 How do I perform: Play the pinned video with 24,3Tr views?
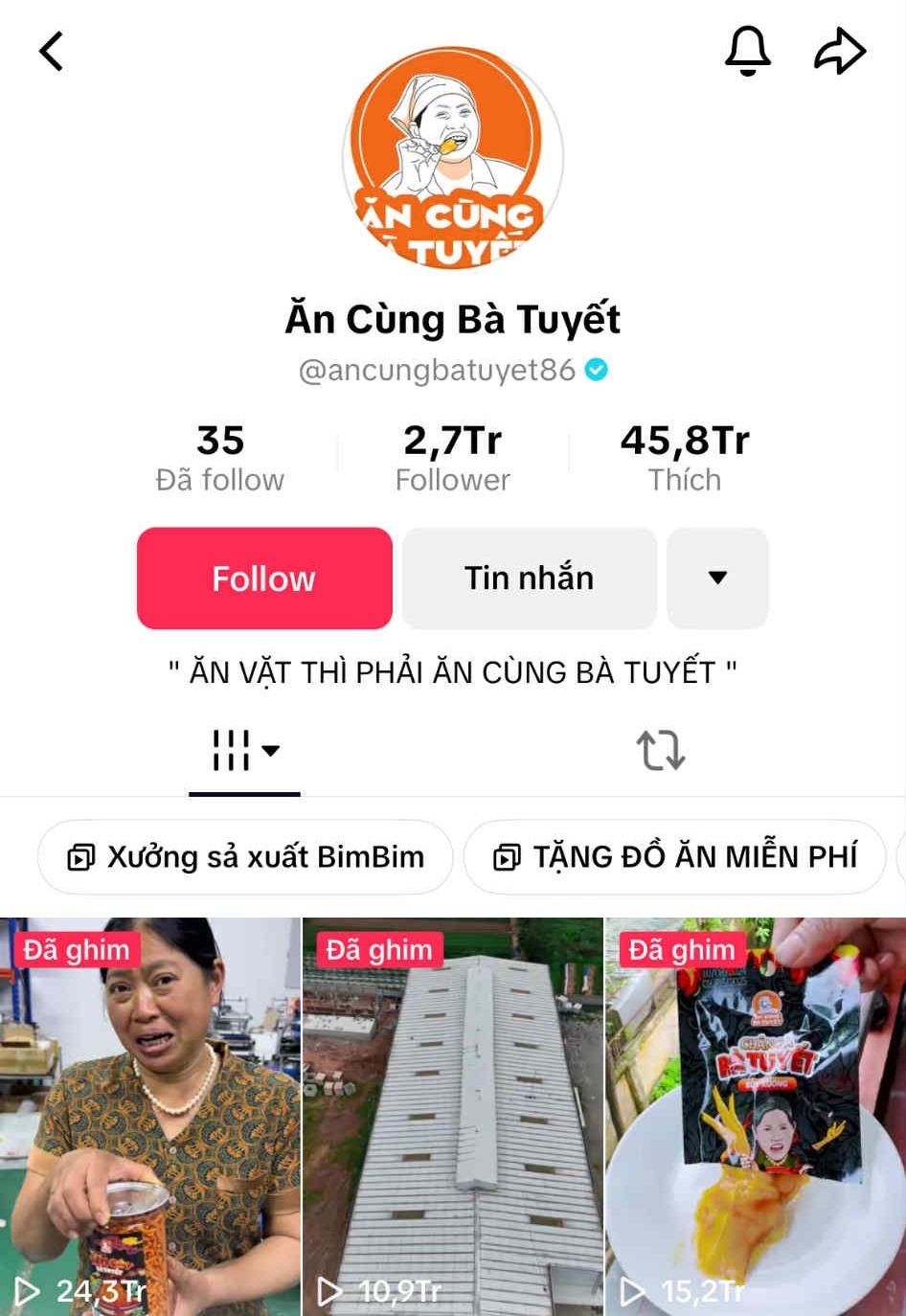[x=149, y=1116]
